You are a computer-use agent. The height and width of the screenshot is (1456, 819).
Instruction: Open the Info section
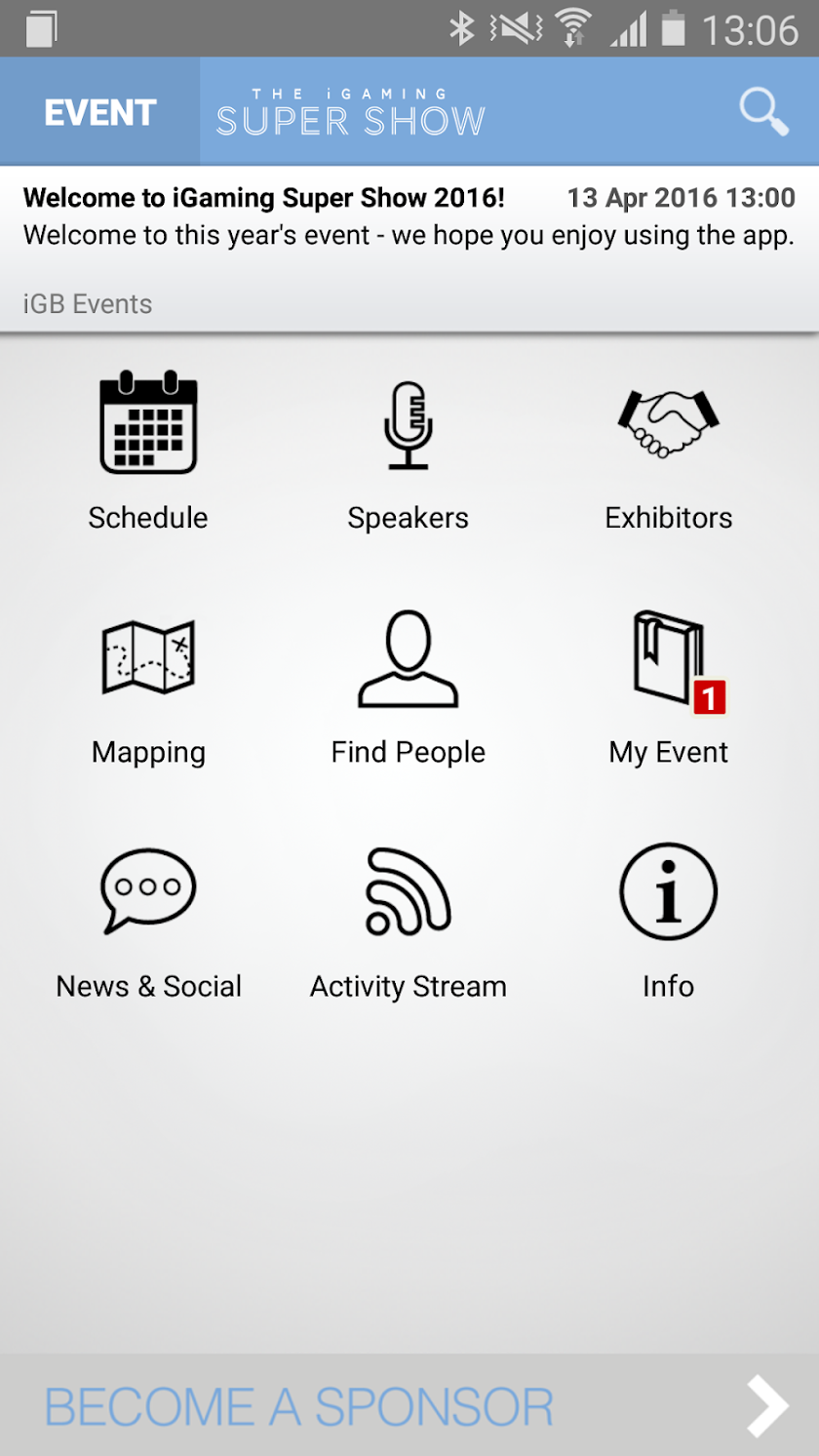pyautogui.click(x=668, y=917)
